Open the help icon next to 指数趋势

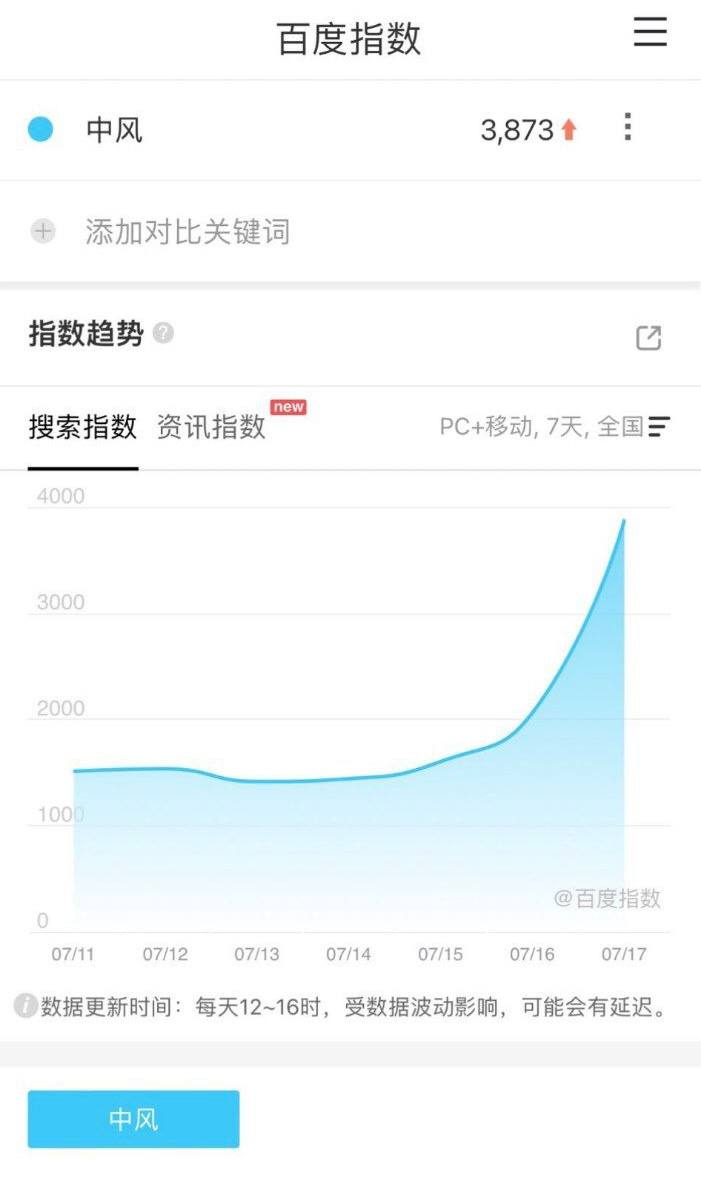164,333
